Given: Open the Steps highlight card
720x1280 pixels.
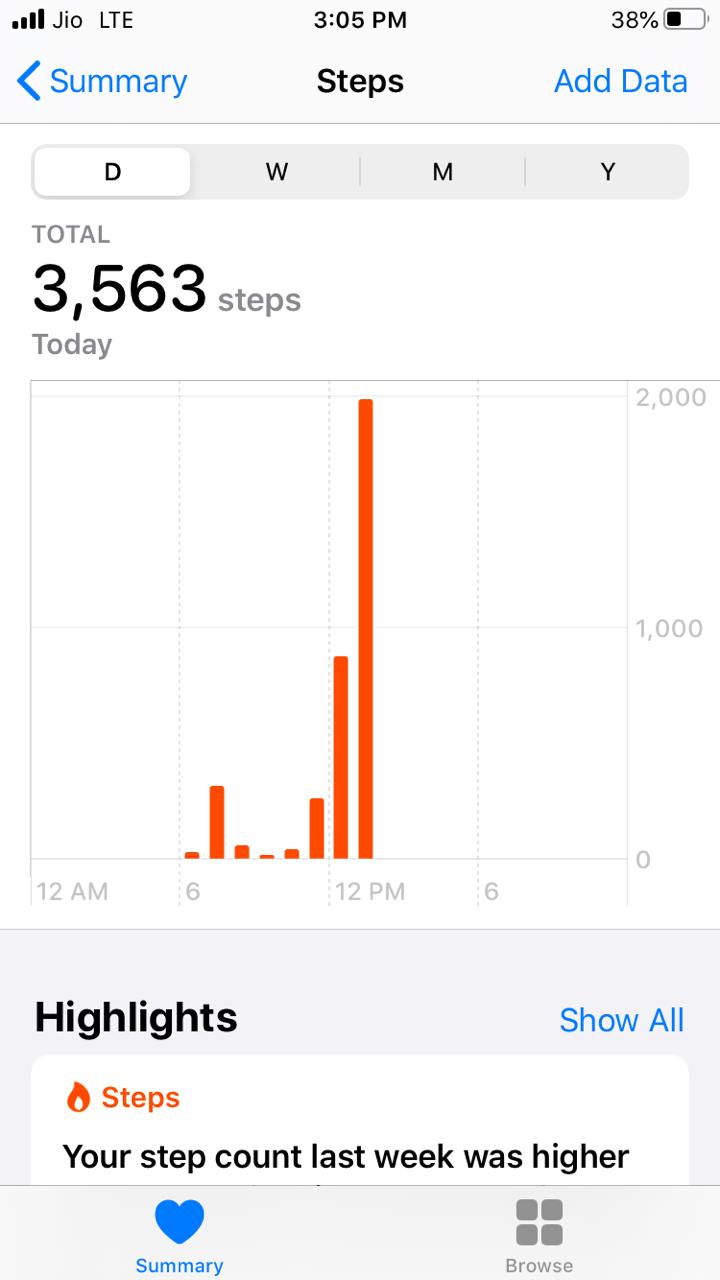Looking at the screenshot, I should point(360,1120).
